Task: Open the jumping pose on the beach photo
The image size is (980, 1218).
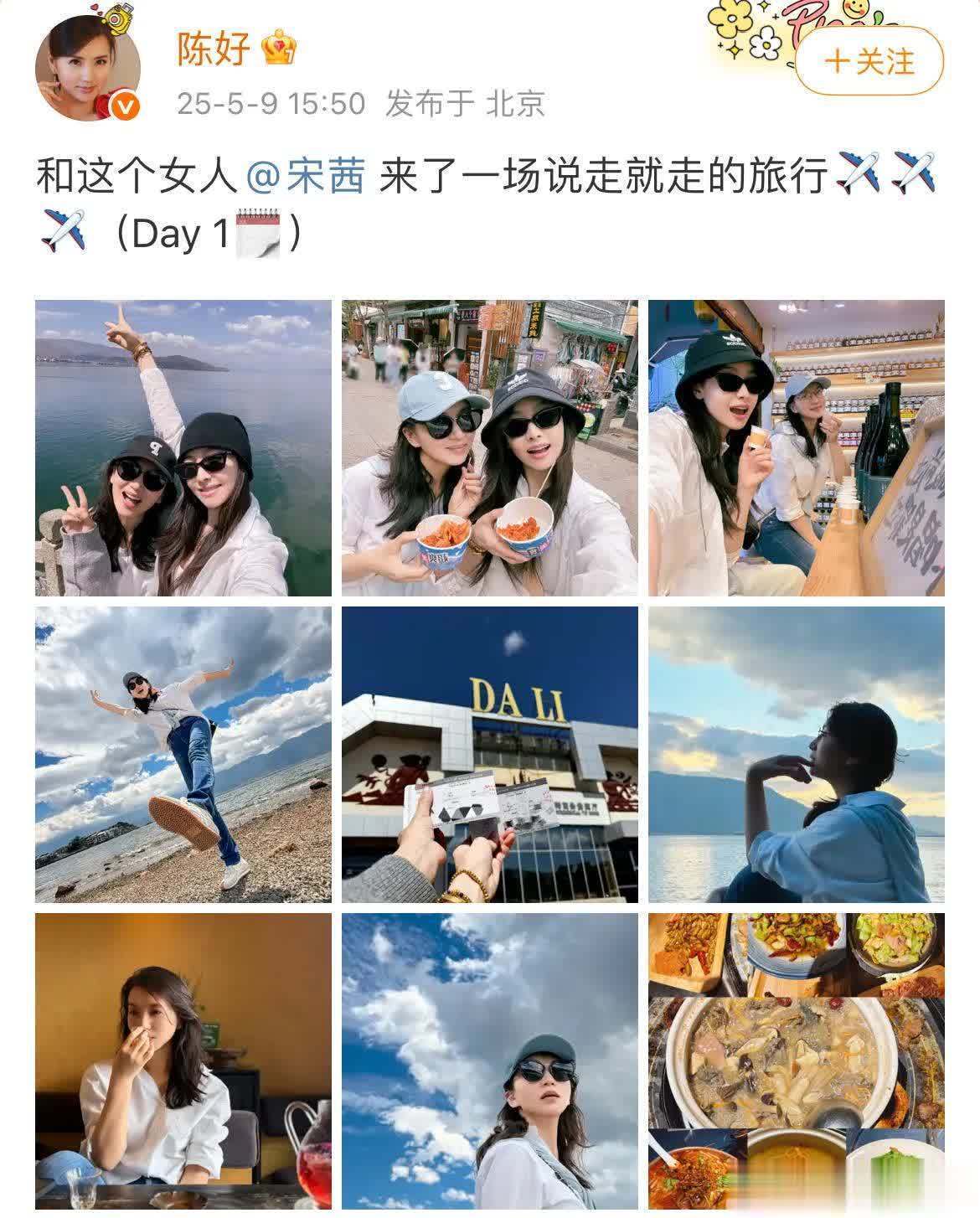Action: coord(183,755)
